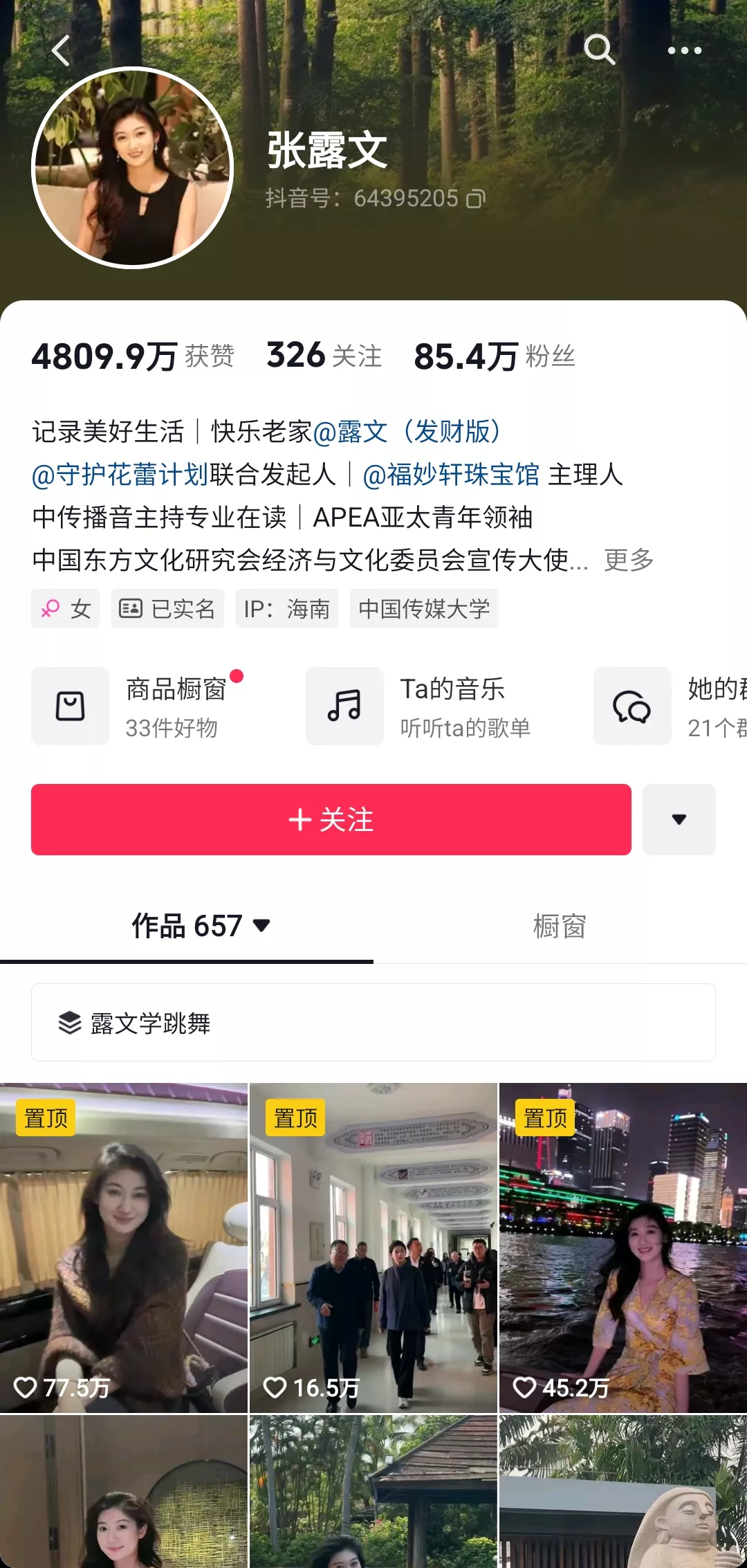747x1568 pixels.
Task: Open the three-dot overflow menu
Action: point(684,51)
